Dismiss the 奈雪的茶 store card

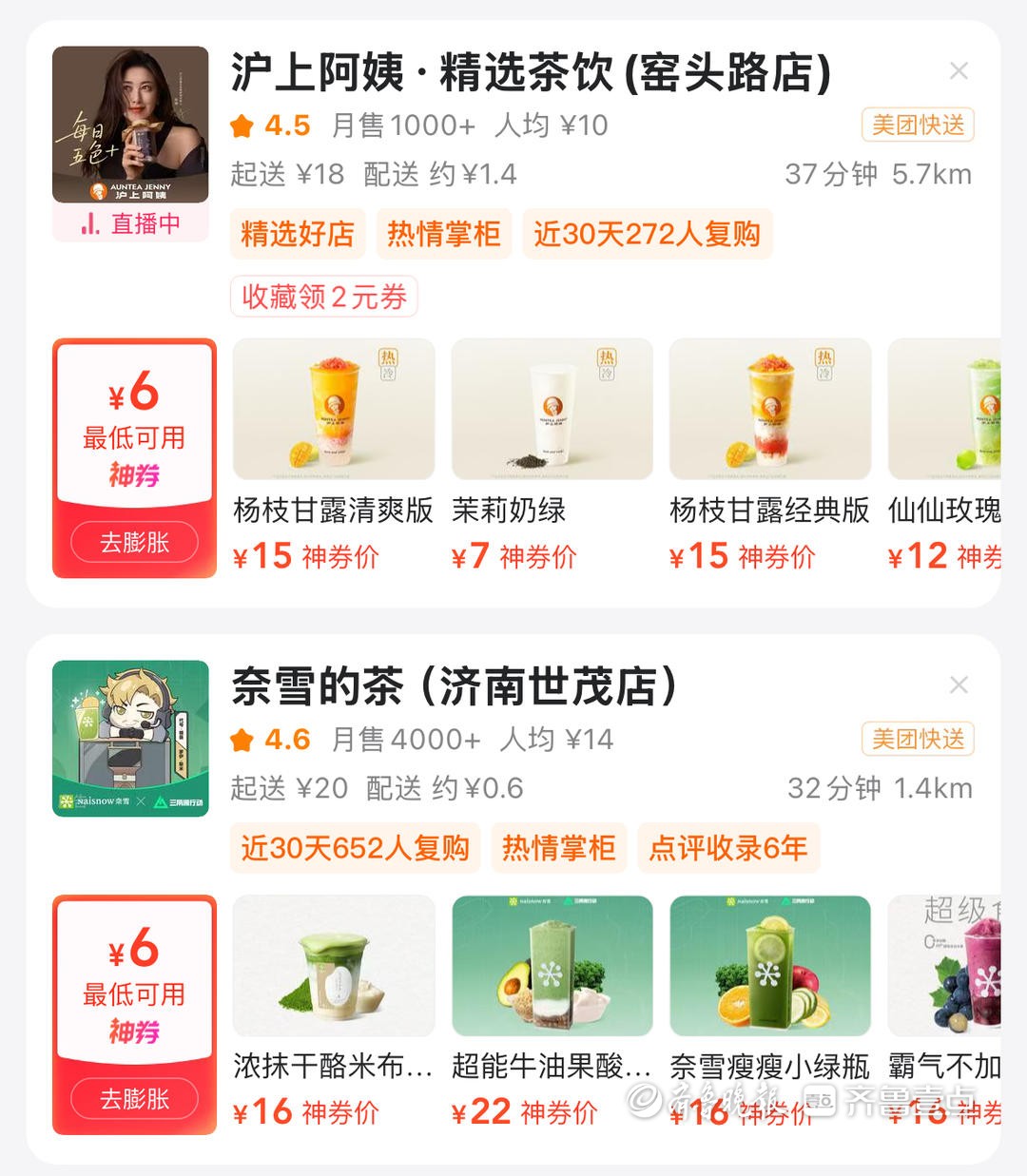(959, 685)
